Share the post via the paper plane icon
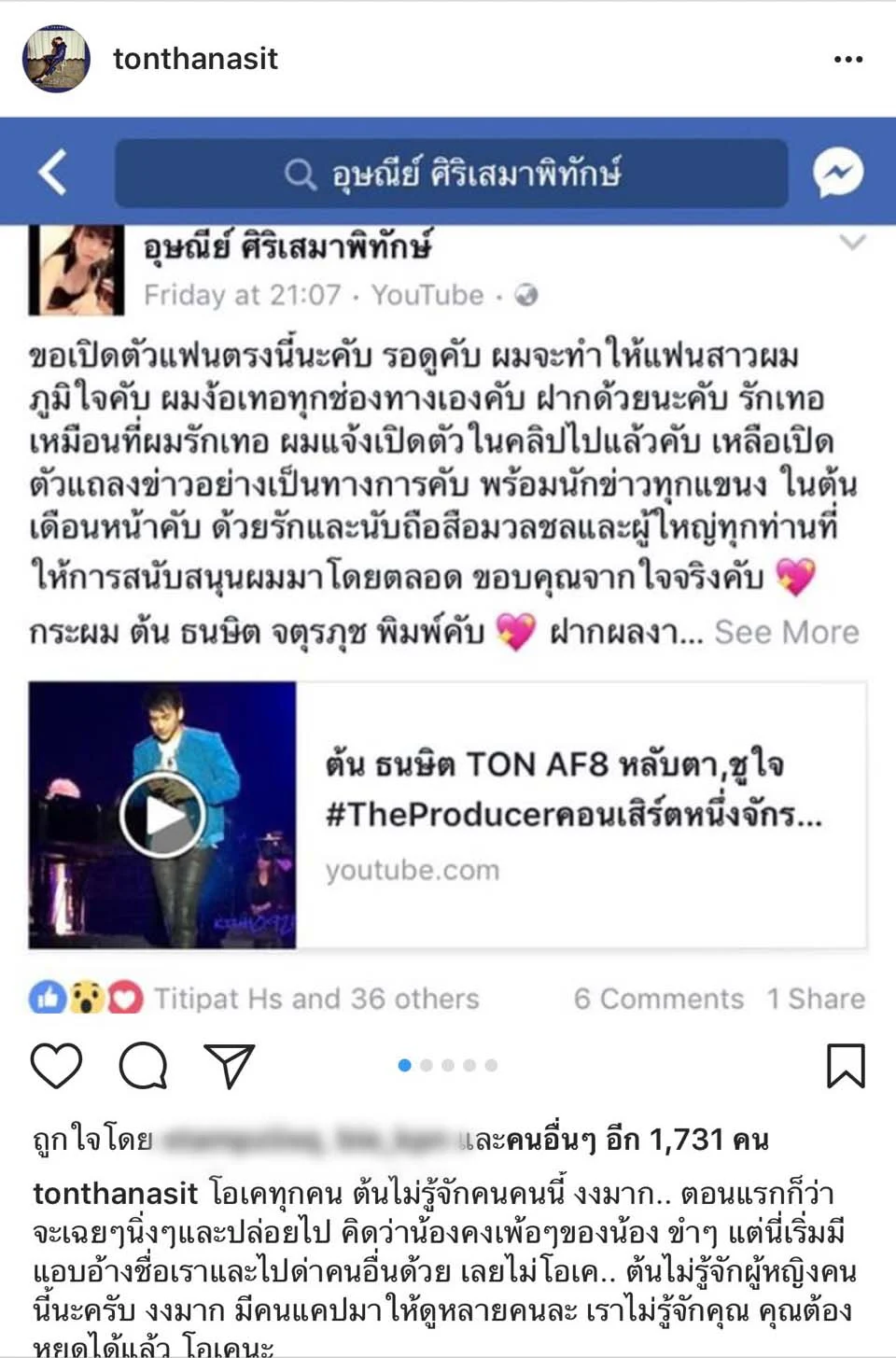 (x=229, y=1065)
